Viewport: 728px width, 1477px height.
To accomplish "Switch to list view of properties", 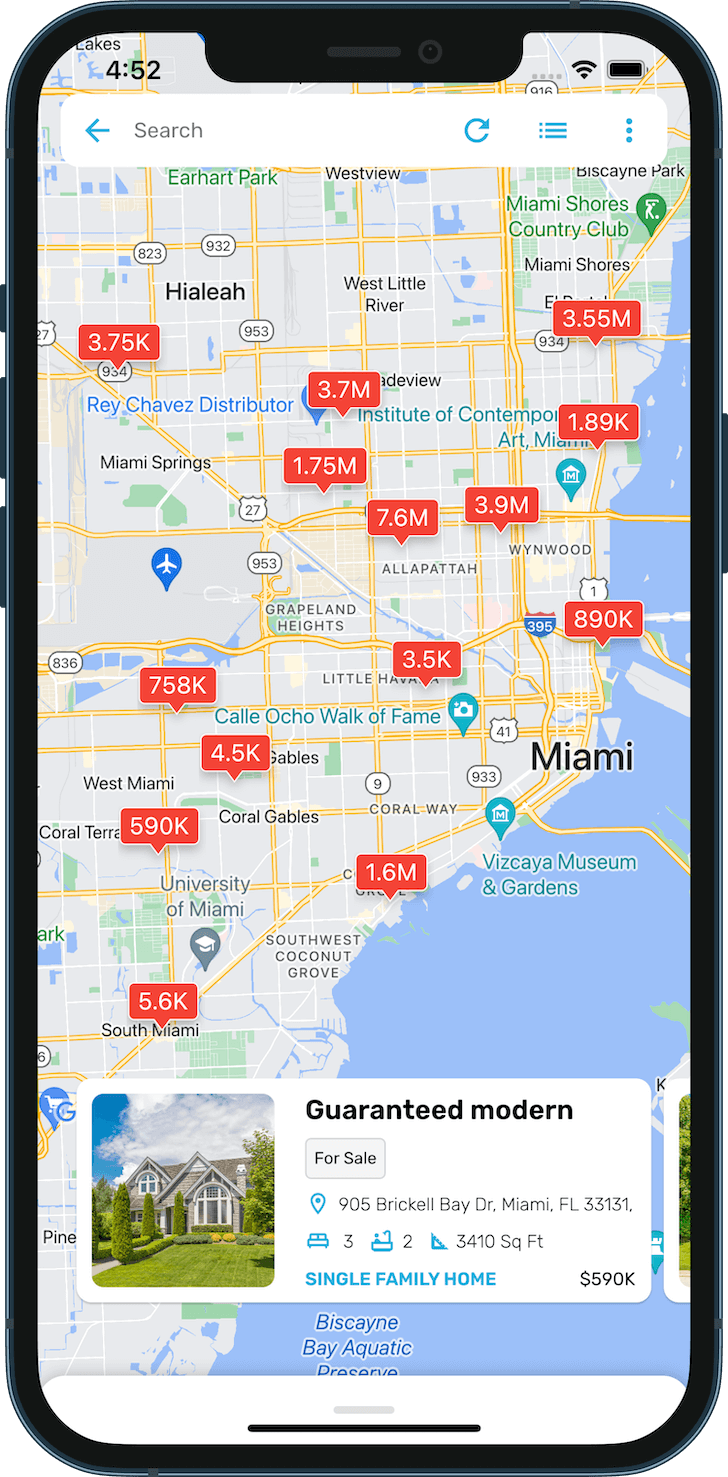I will (x=553, y=130).
